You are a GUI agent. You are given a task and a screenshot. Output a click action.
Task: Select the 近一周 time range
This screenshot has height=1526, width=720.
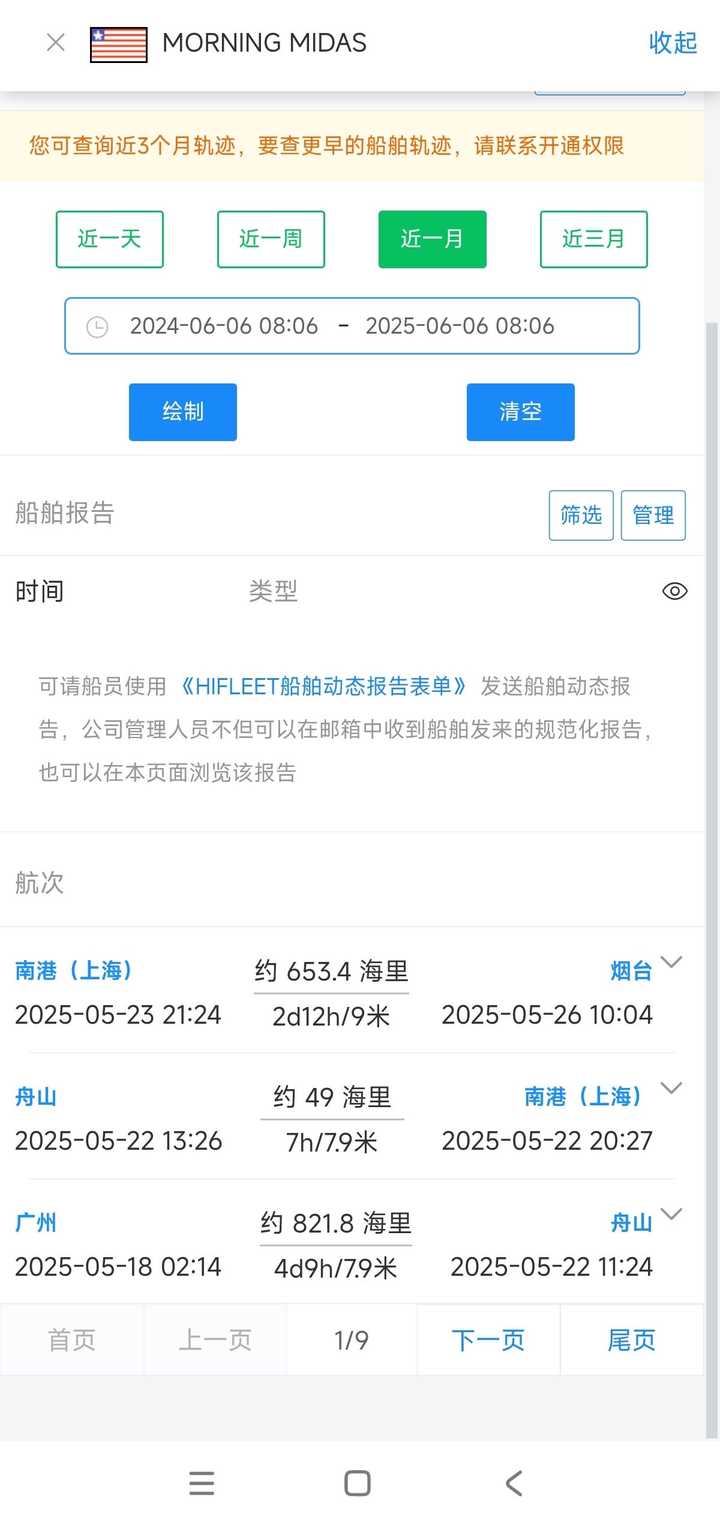(x=271, y=239)
